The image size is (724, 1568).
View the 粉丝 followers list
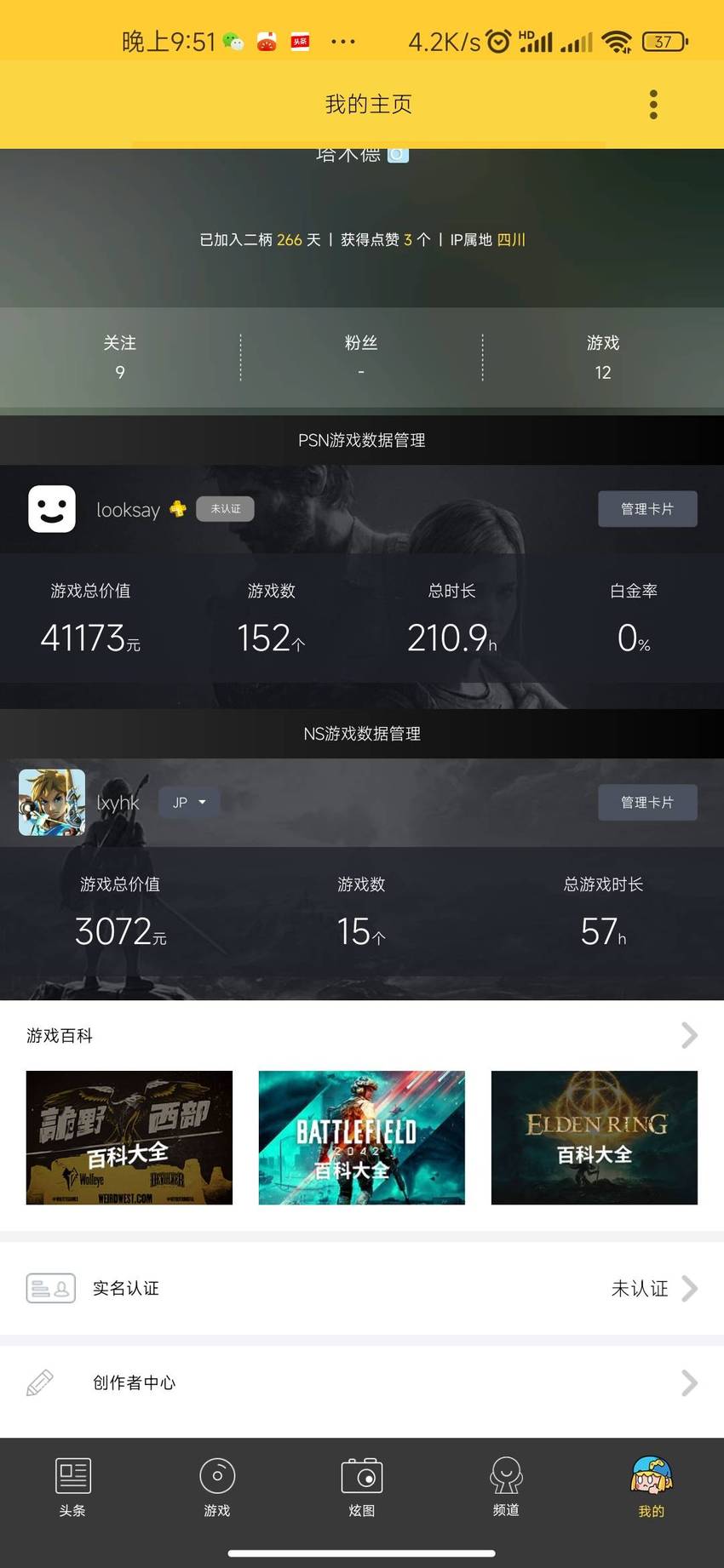361,357
